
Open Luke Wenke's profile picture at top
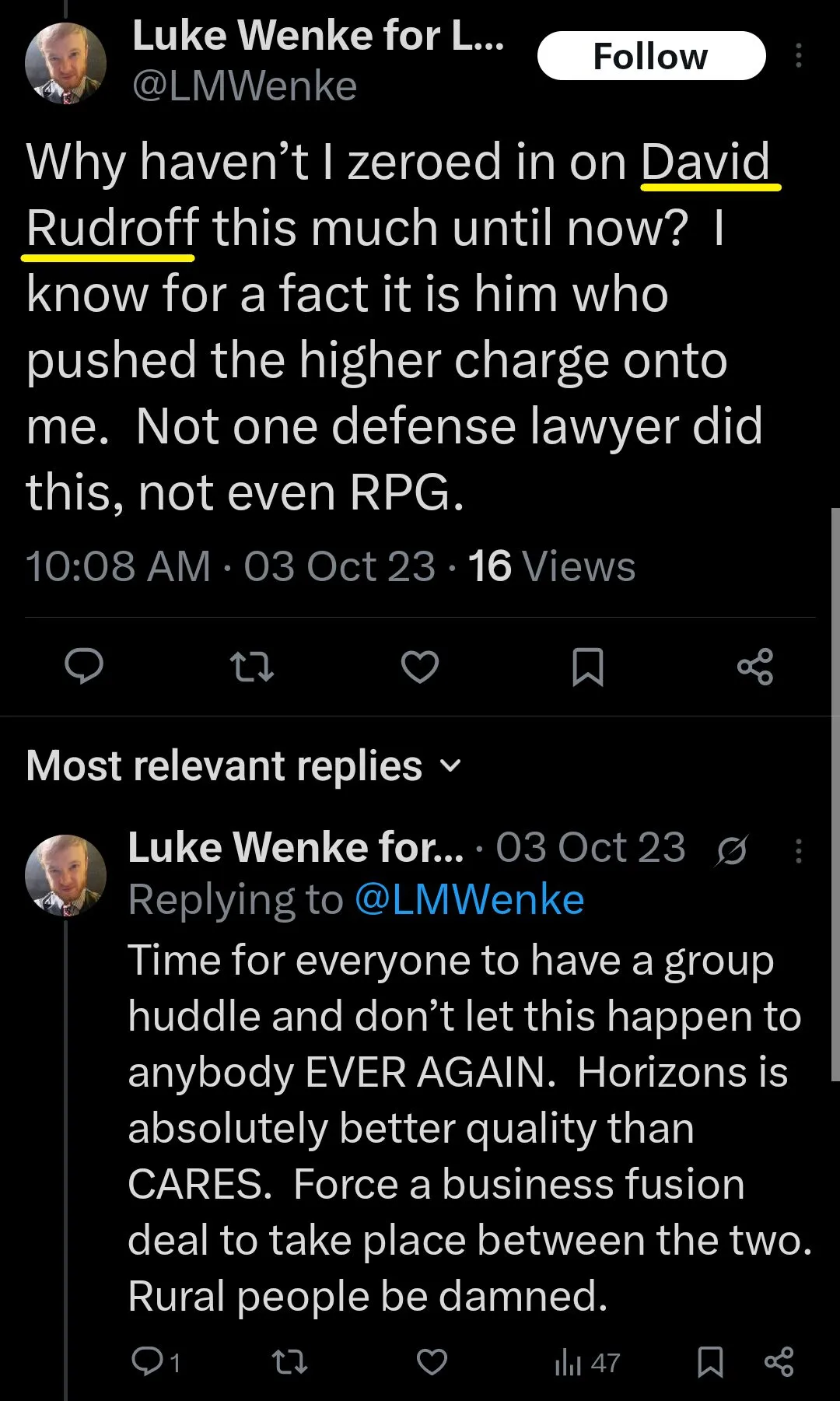(x=66, y=63)
